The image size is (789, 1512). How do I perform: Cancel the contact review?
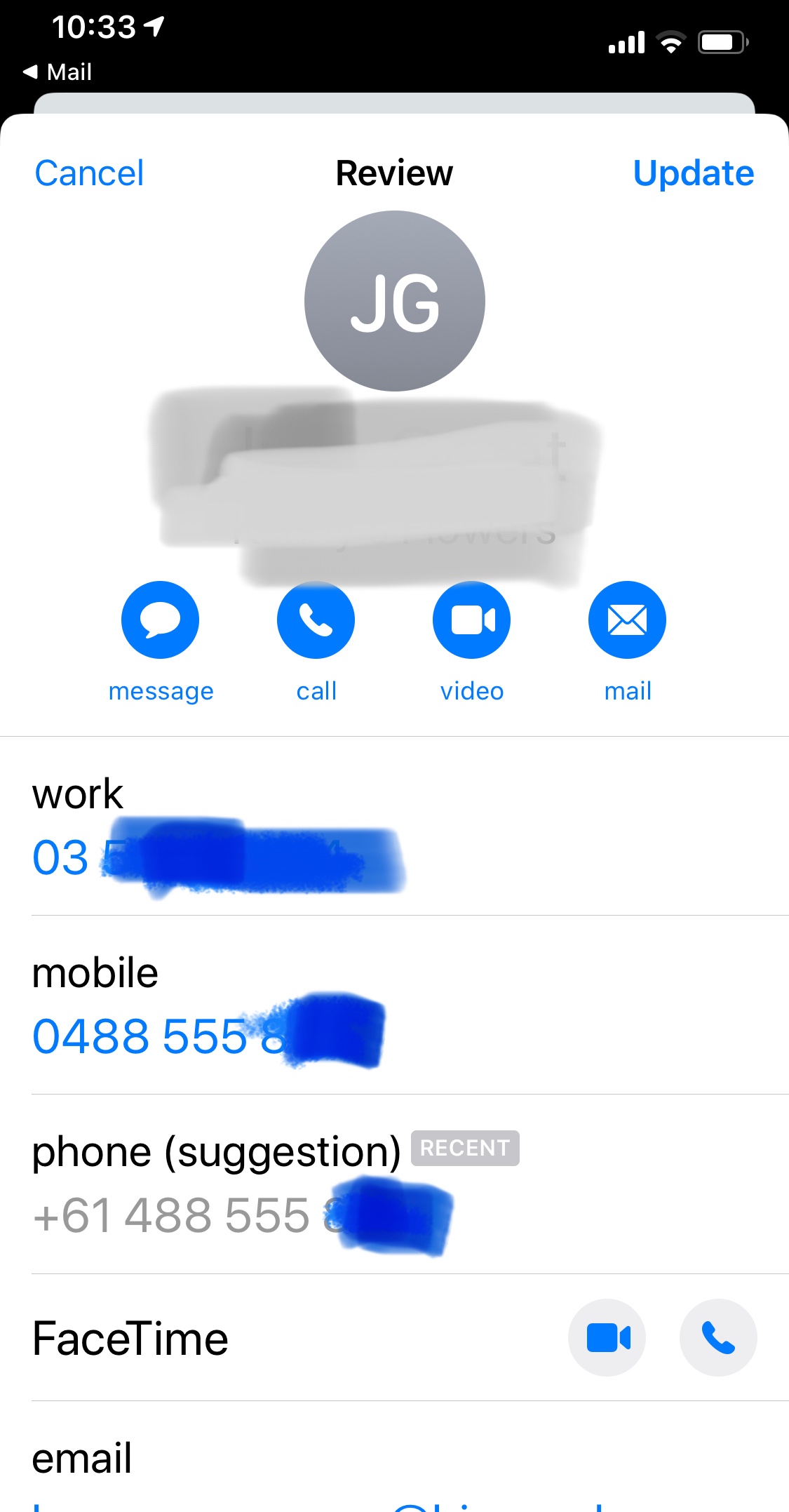pyautogui.click(x=89, y=173)
